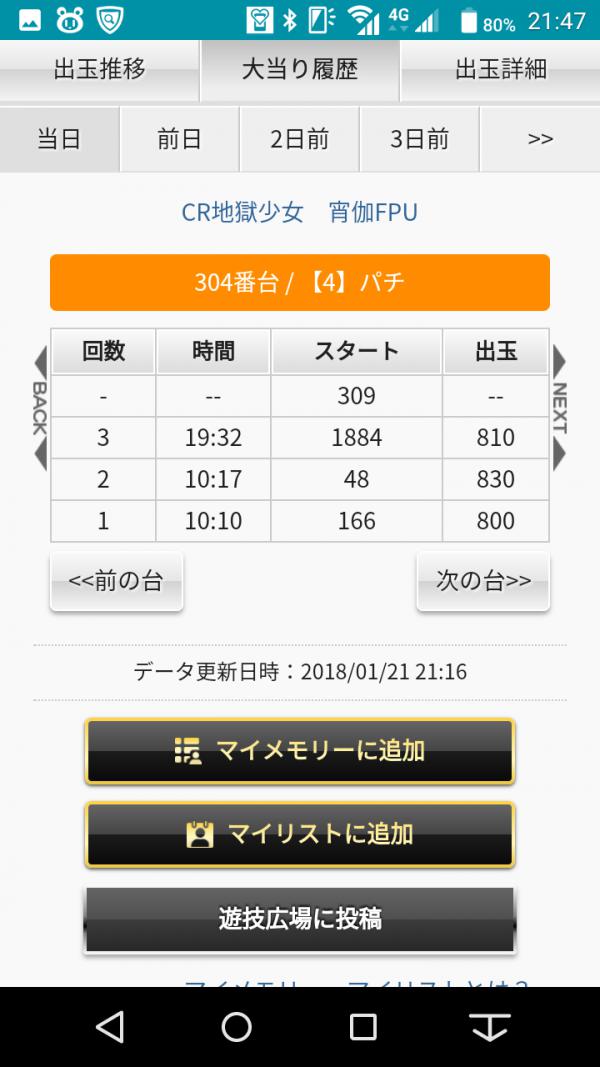Show data for 当日

coord(59,139)
